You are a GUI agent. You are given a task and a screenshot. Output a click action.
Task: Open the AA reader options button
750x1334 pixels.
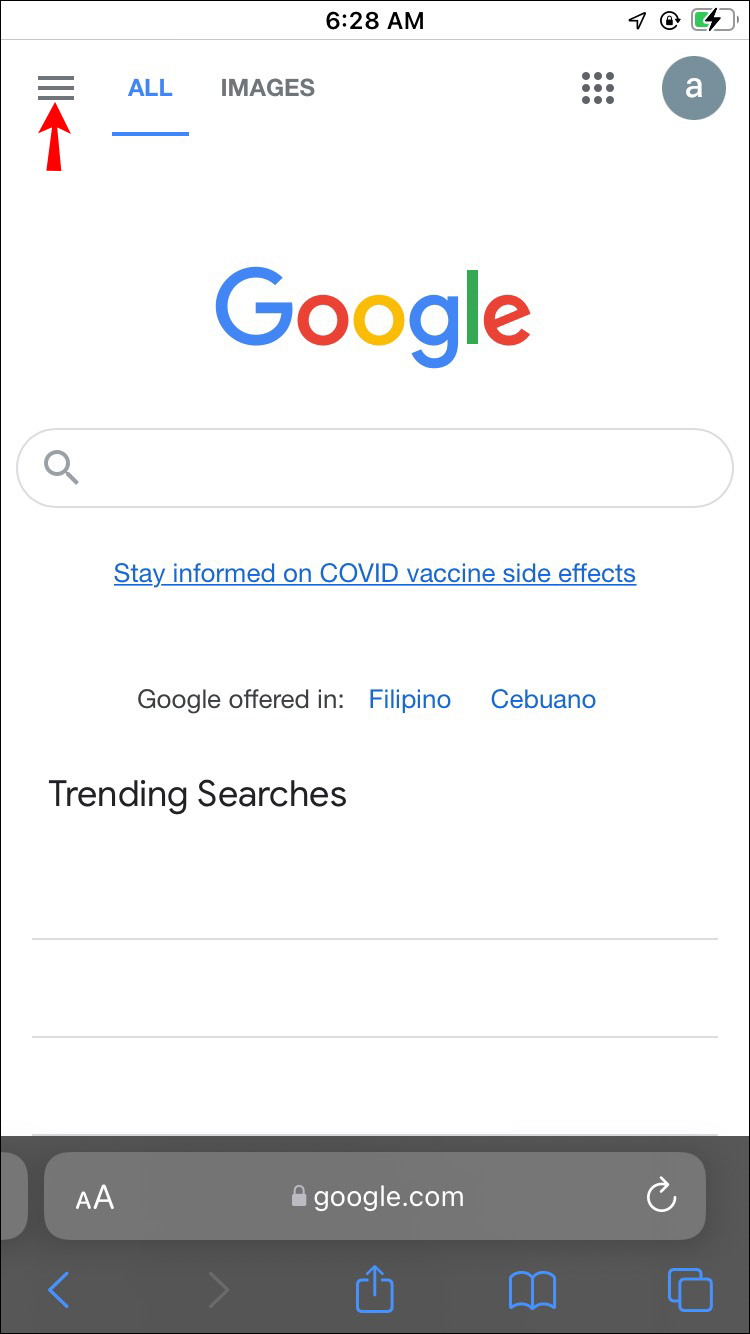95,1197
